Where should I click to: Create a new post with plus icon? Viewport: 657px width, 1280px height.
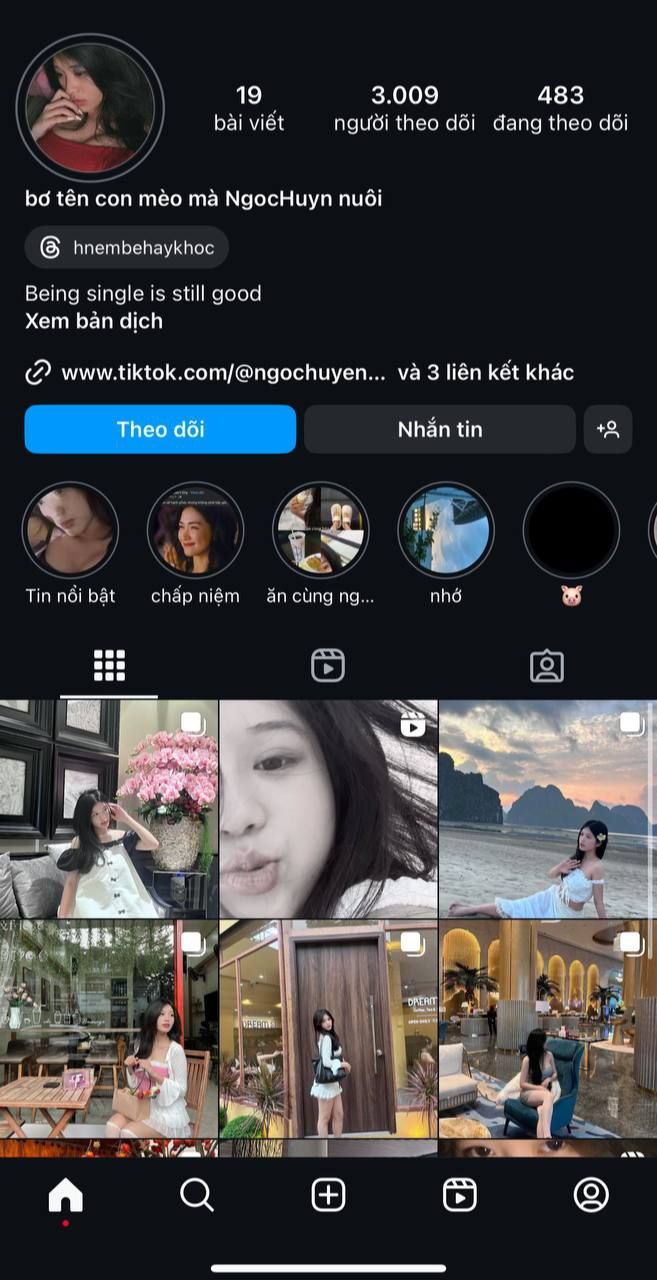(328, 1195)
